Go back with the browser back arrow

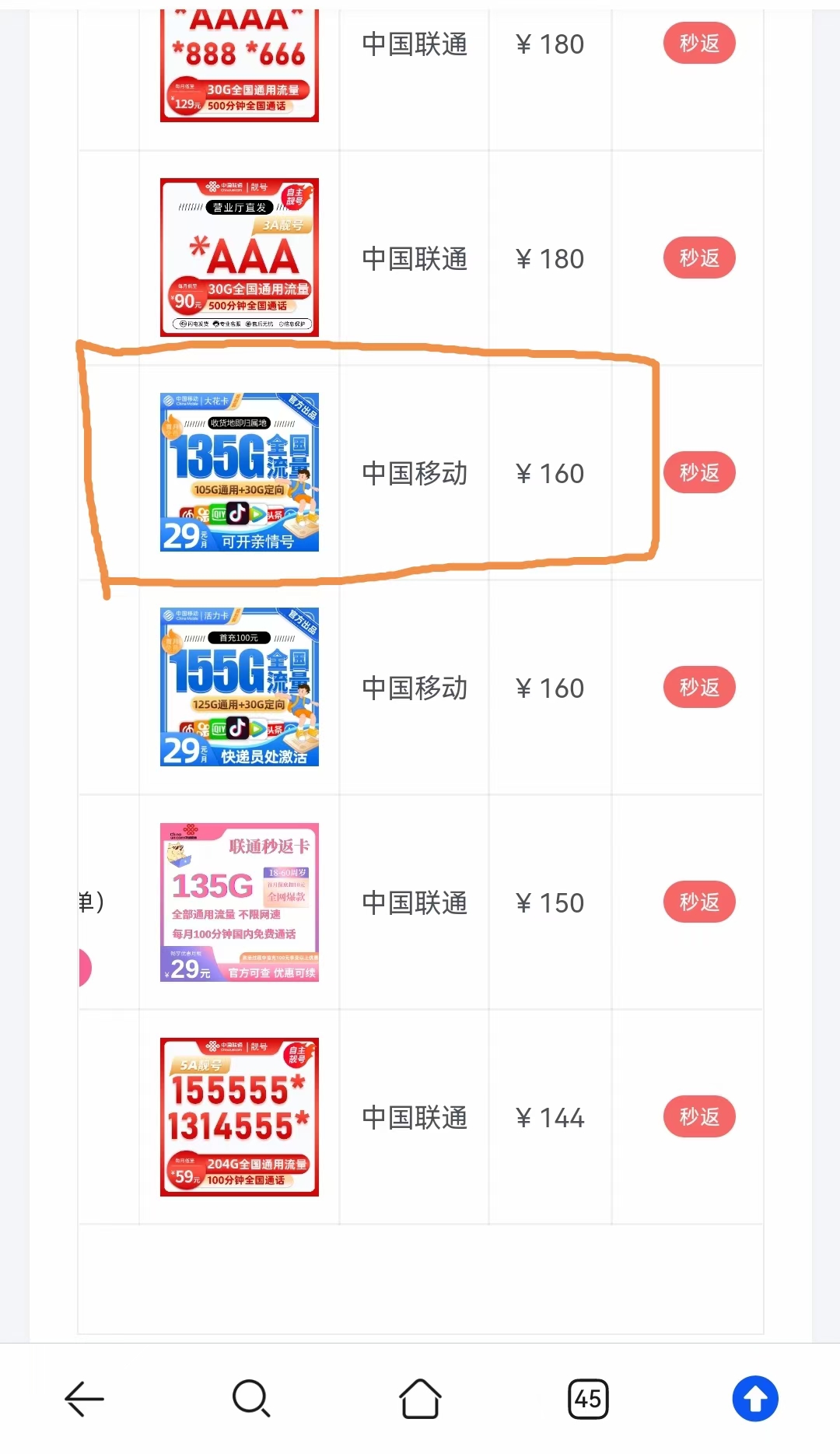[x=84, y=1399]
